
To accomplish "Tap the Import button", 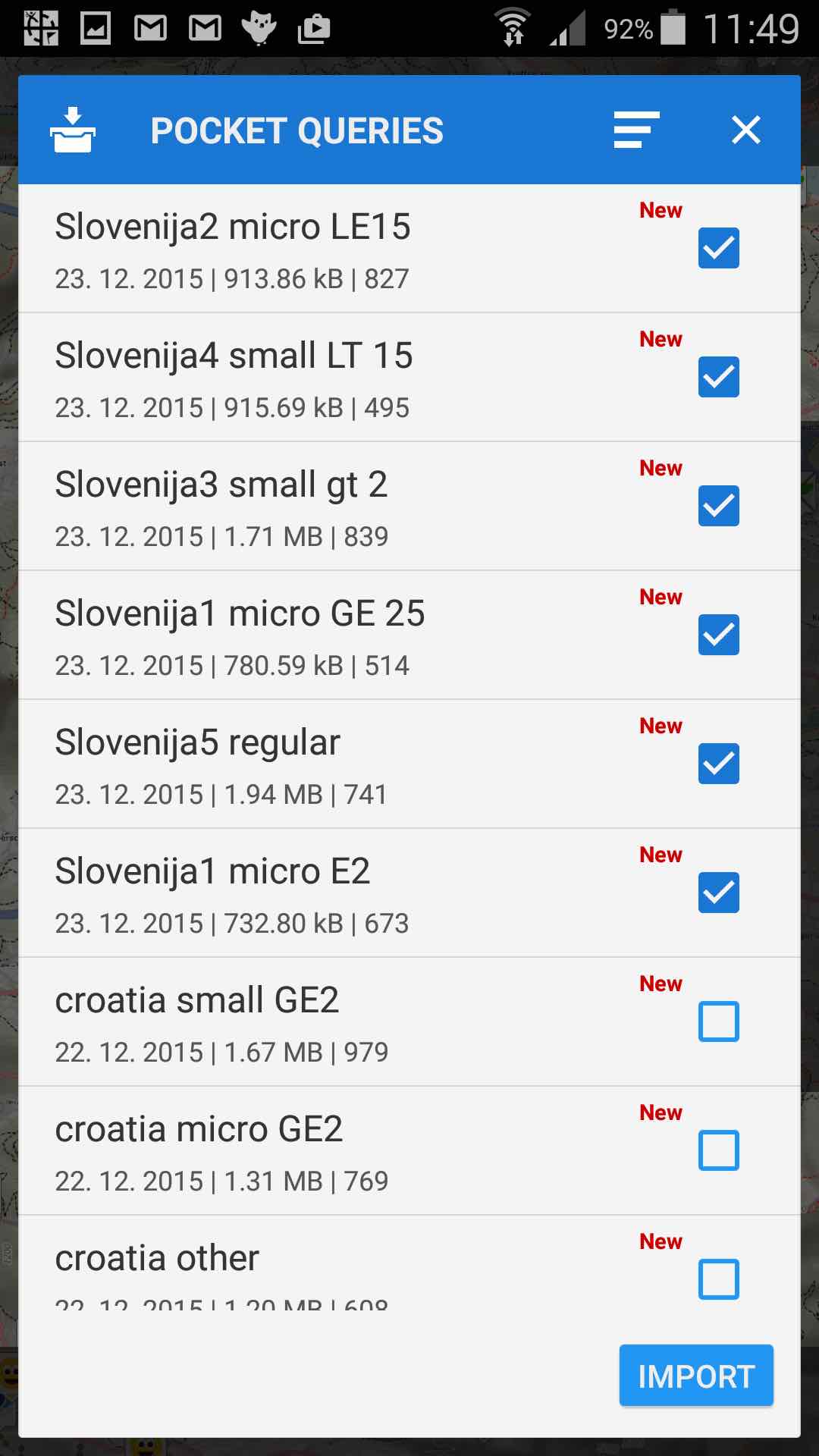I will [x=696, y=1376].
